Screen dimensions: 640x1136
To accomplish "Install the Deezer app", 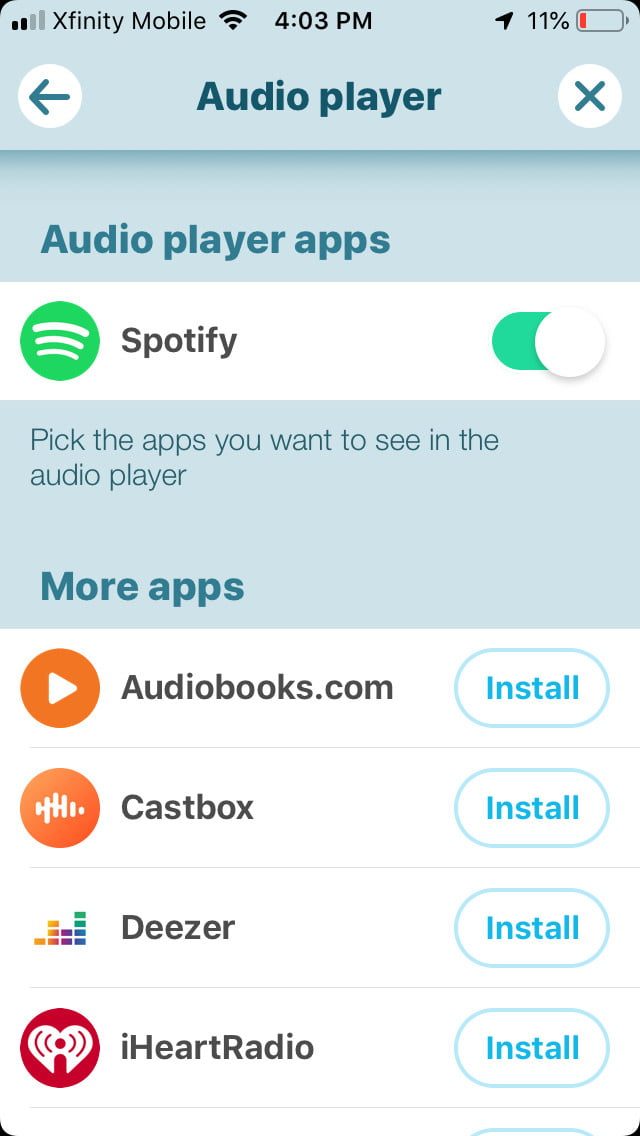I will (x=532, y=928).
